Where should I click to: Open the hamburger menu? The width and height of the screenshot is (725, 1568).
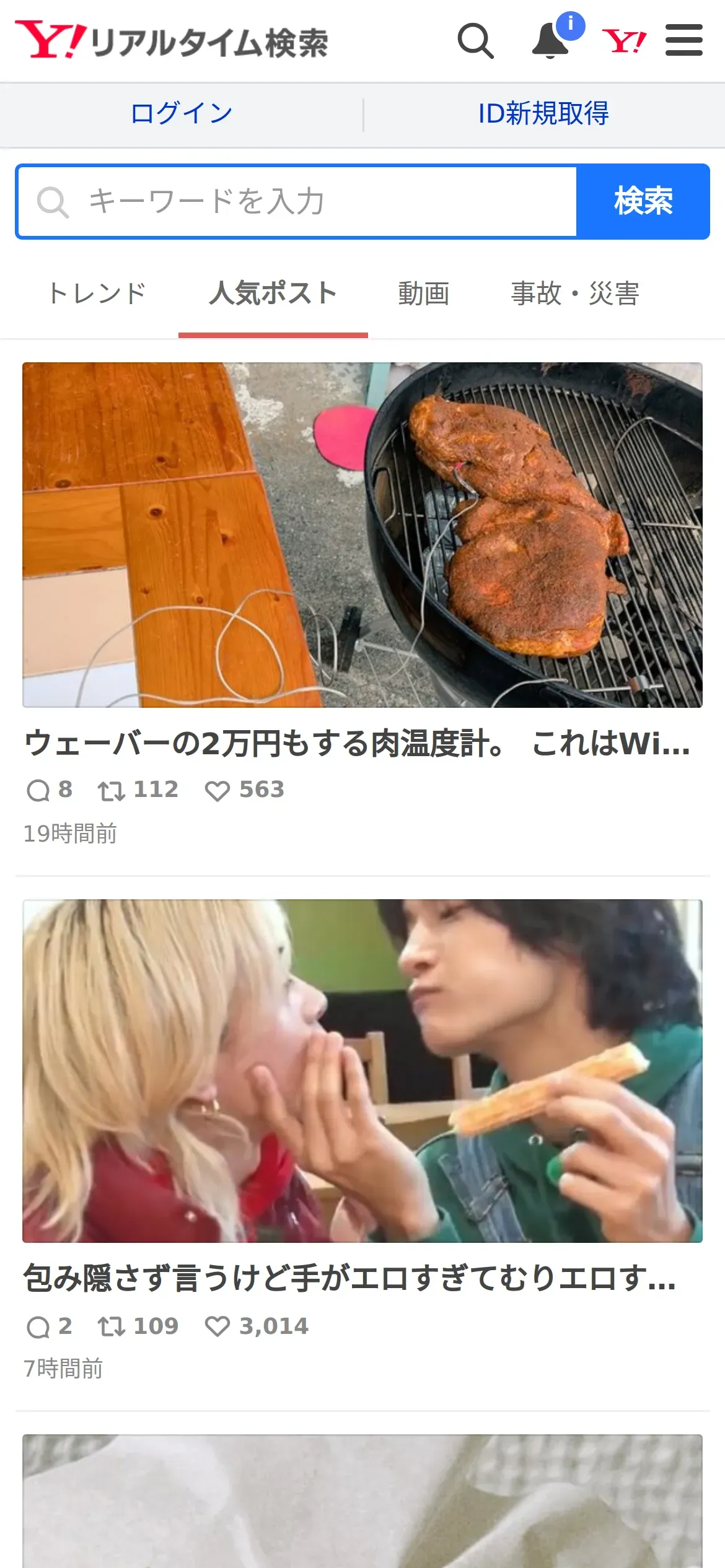pyautogui.click(x=684, y=40)
